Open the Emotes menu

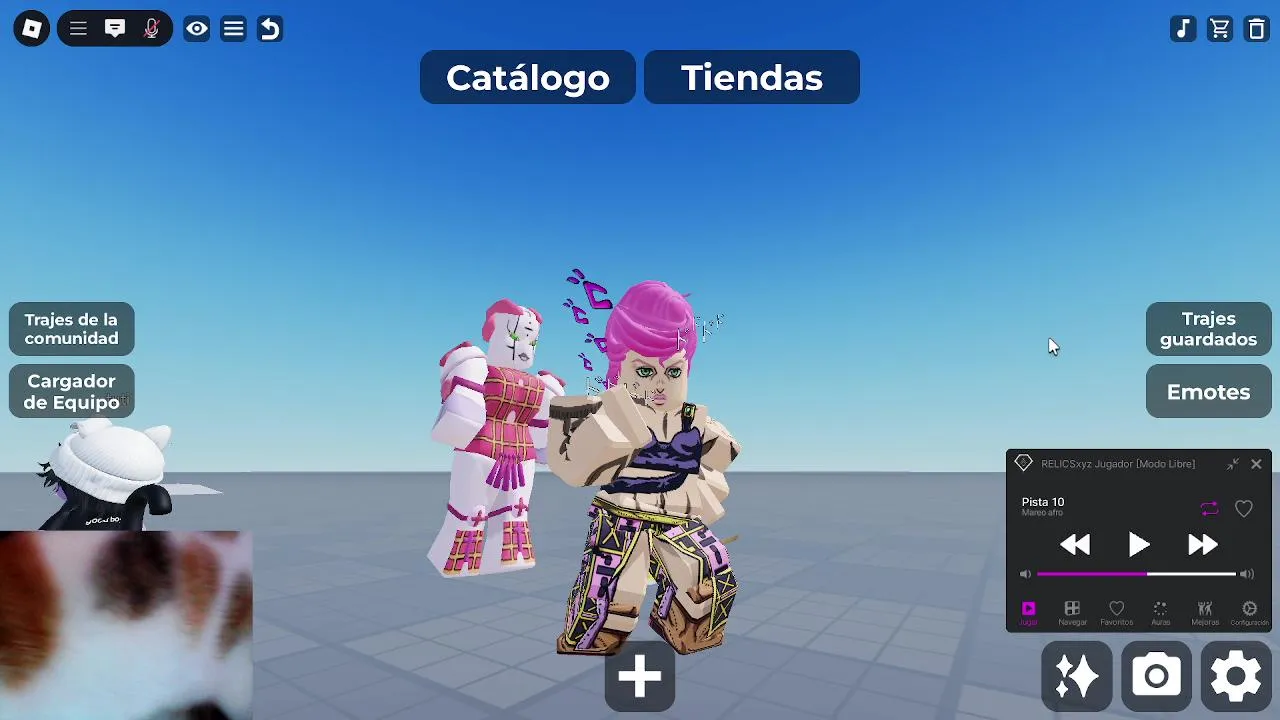point(1208,392)
